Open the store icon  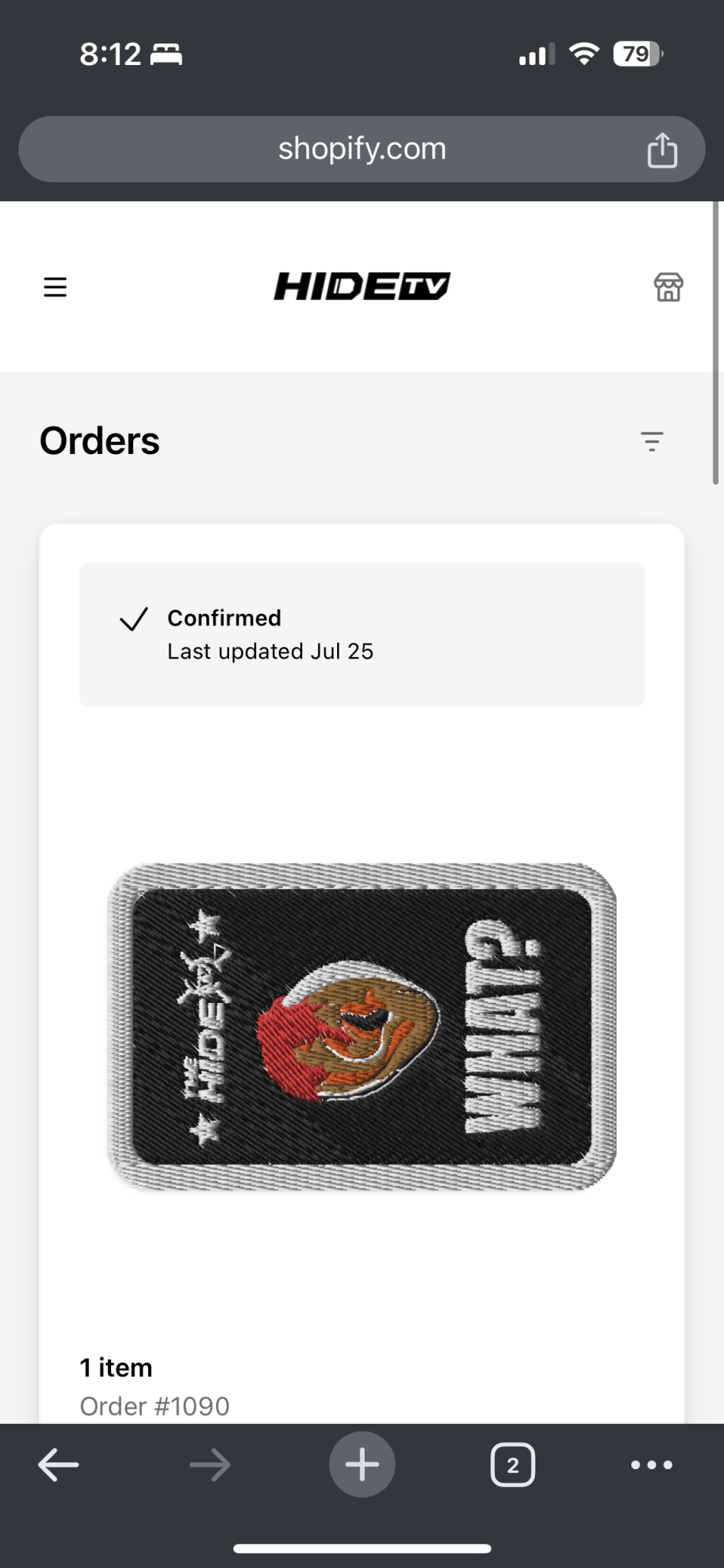(668, 287)
